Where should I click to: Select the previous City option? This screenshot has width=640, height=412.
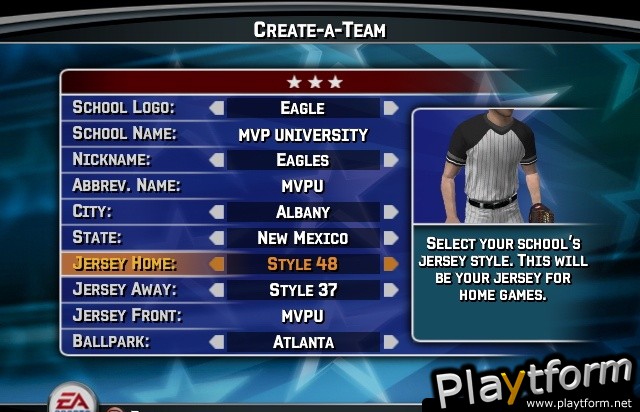pos(215,212)
